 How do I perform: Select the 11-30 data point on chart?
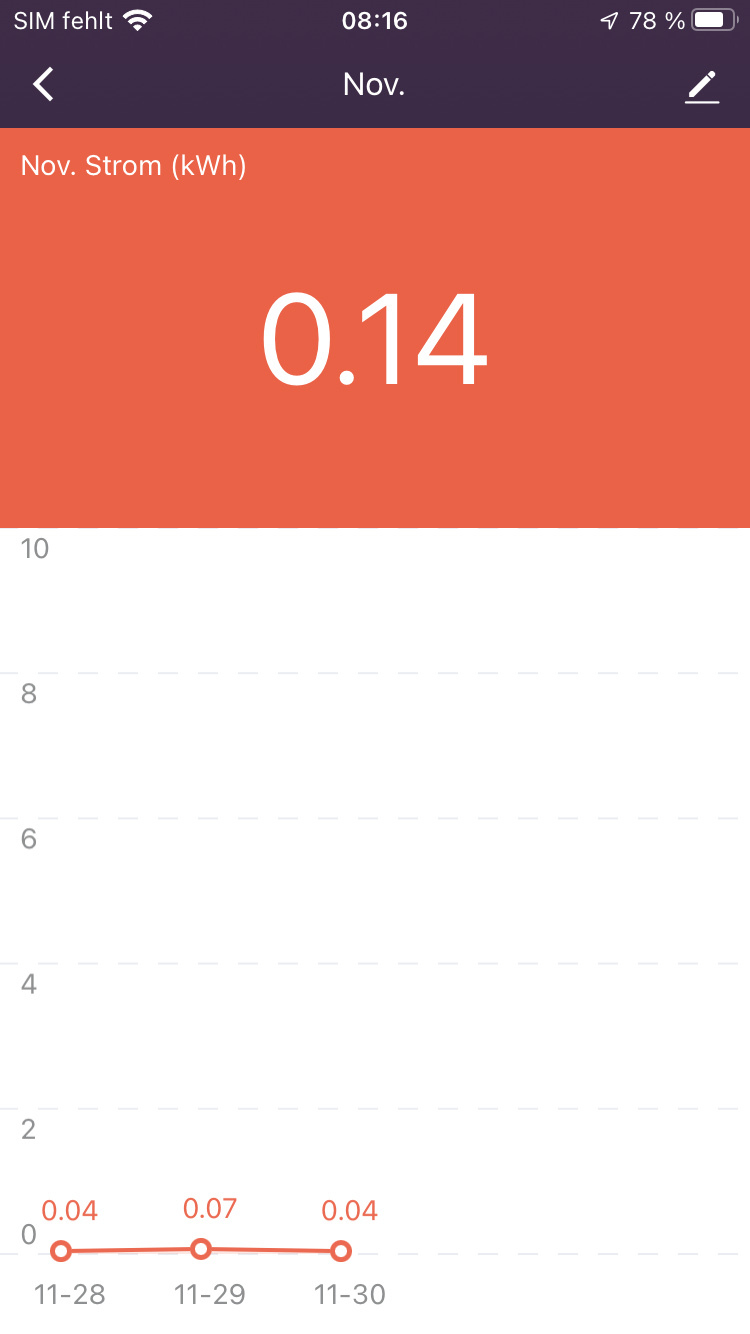pyautogui.click(x=341, y=1250)
